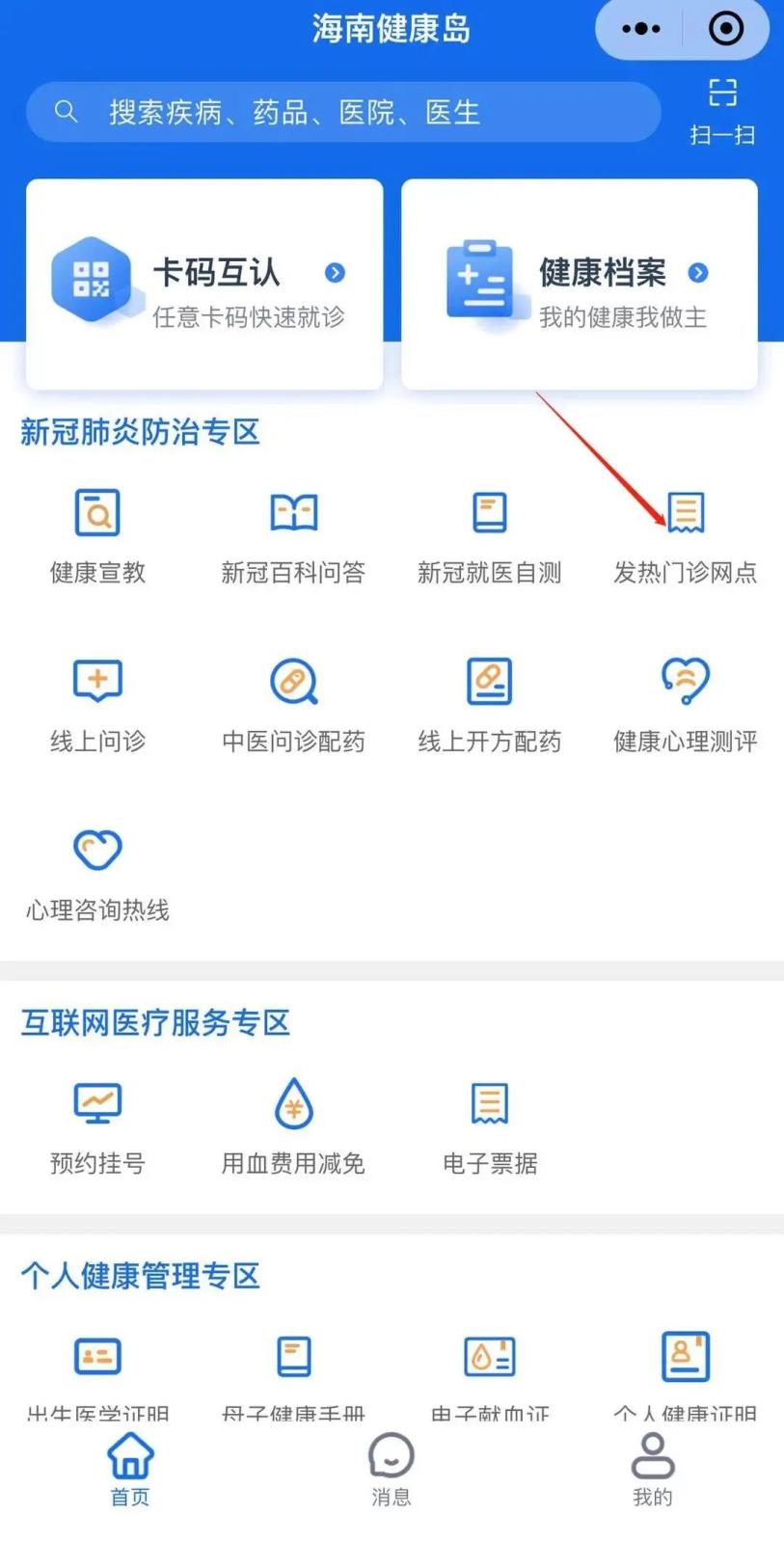Open 线上开方配药
Screen dimensions: 784x1543
click(489, 706)
